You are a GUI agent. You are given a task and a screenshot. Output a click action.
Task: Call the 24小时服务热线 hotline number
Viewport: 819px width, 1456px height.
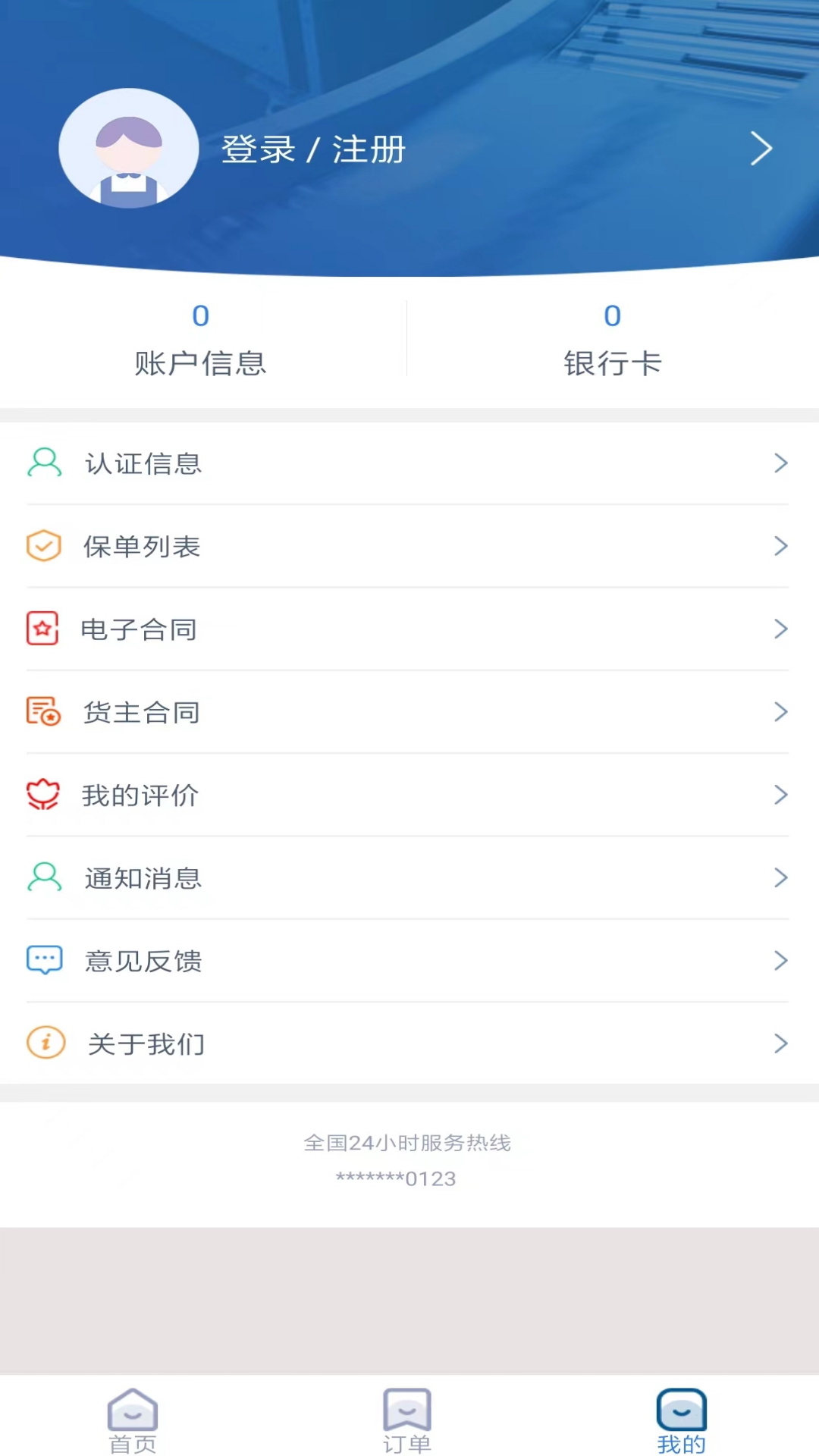click(x=397, y=1178)
